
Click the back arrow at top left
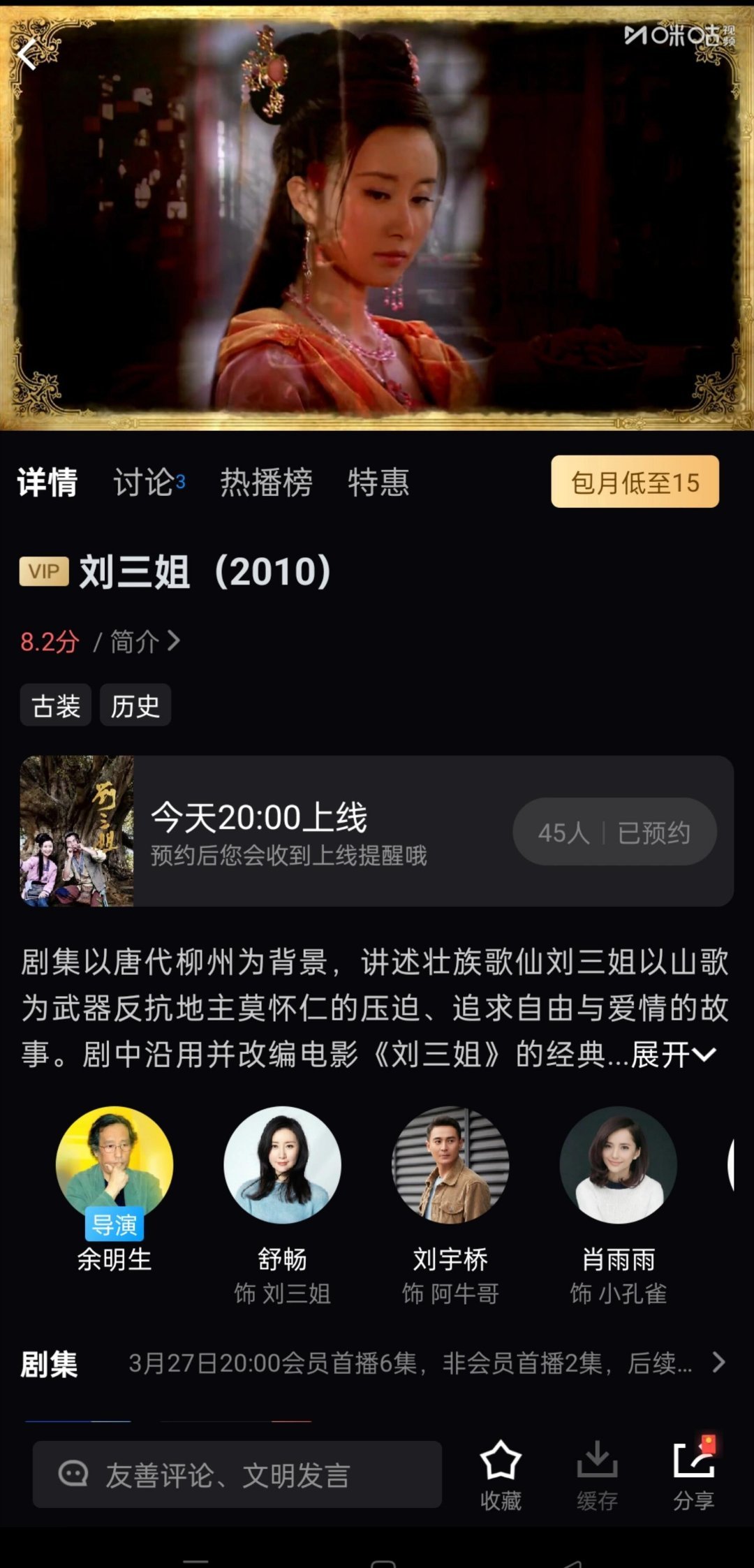(x=28, y=54)
